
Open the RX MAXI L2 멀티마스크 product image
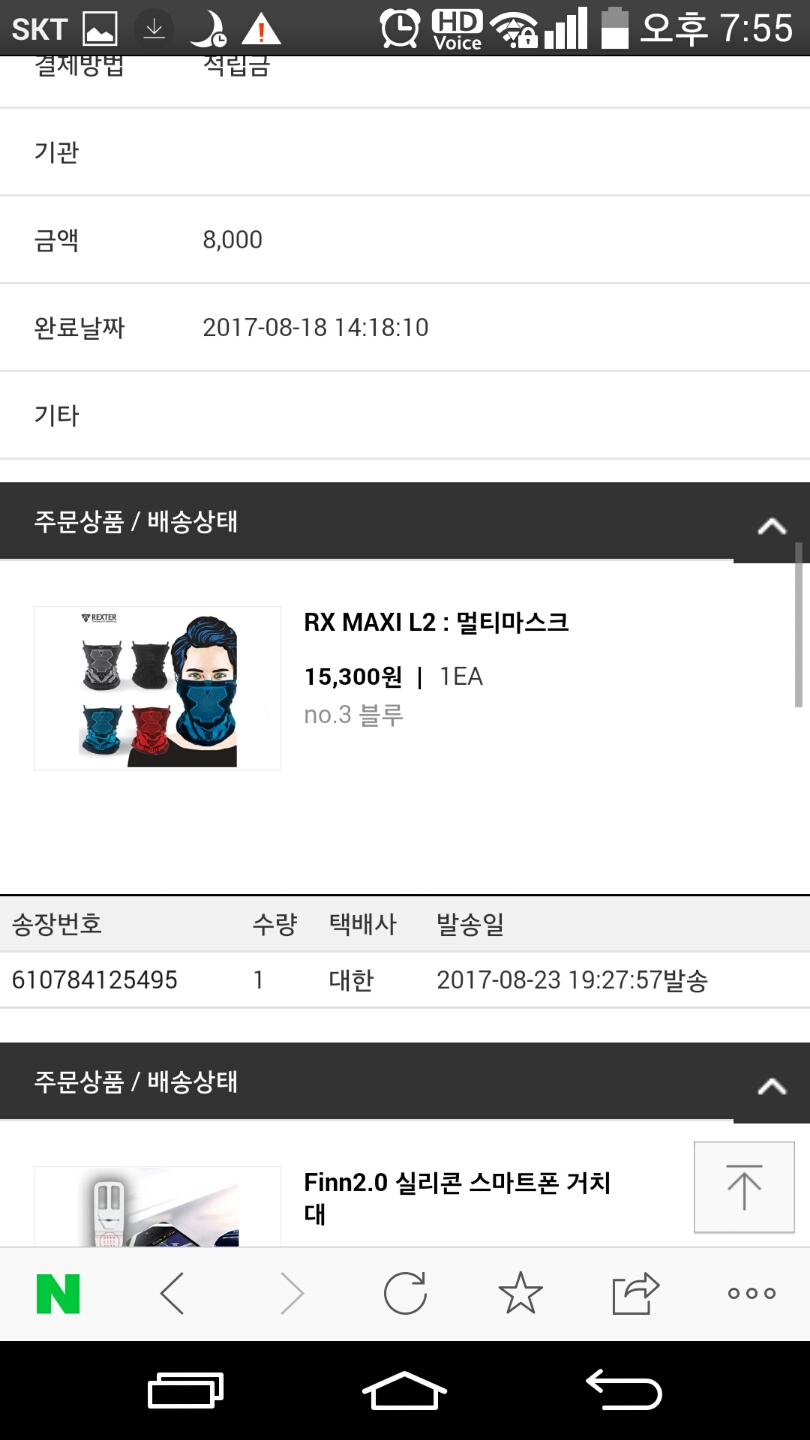[x=158, y=688]
